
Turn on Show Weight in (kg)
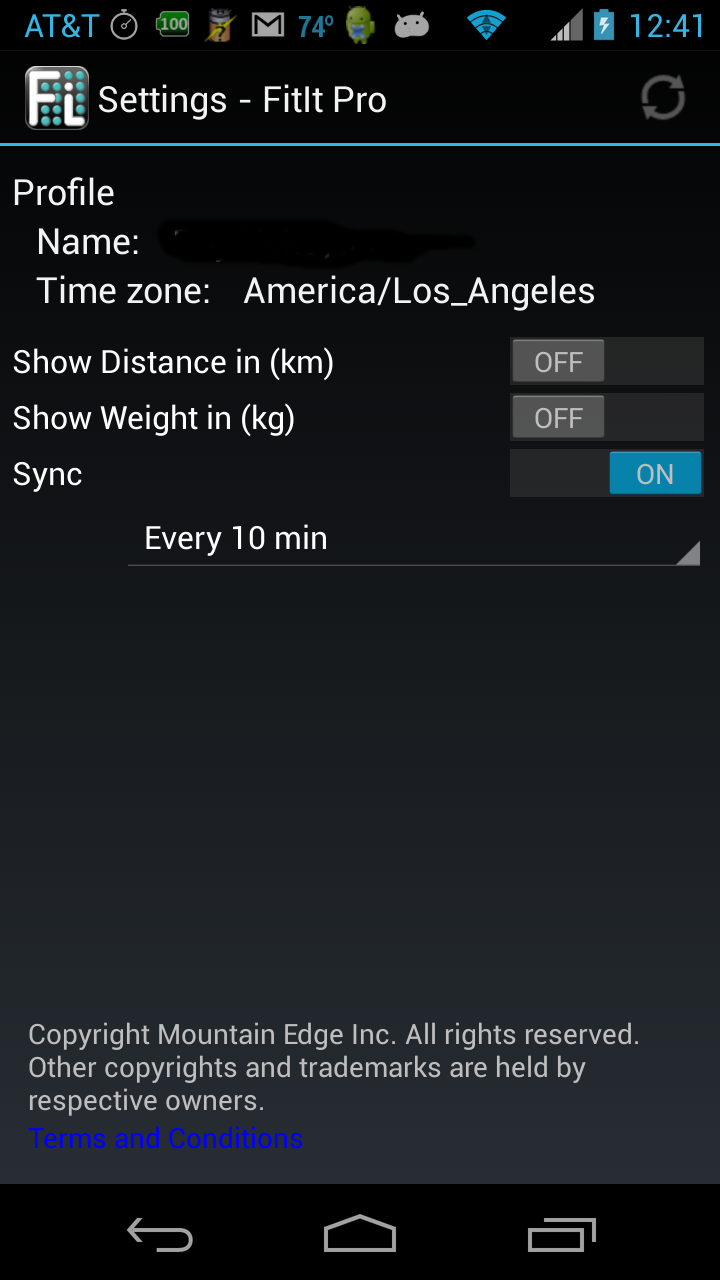606,418
